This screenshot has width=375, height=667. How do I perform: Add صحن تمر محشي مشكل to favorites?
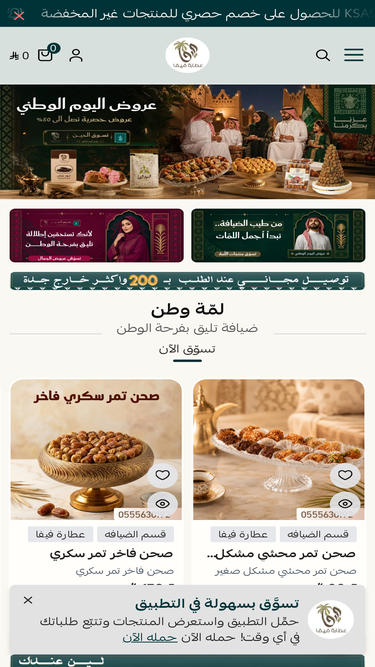click(345, 475)
